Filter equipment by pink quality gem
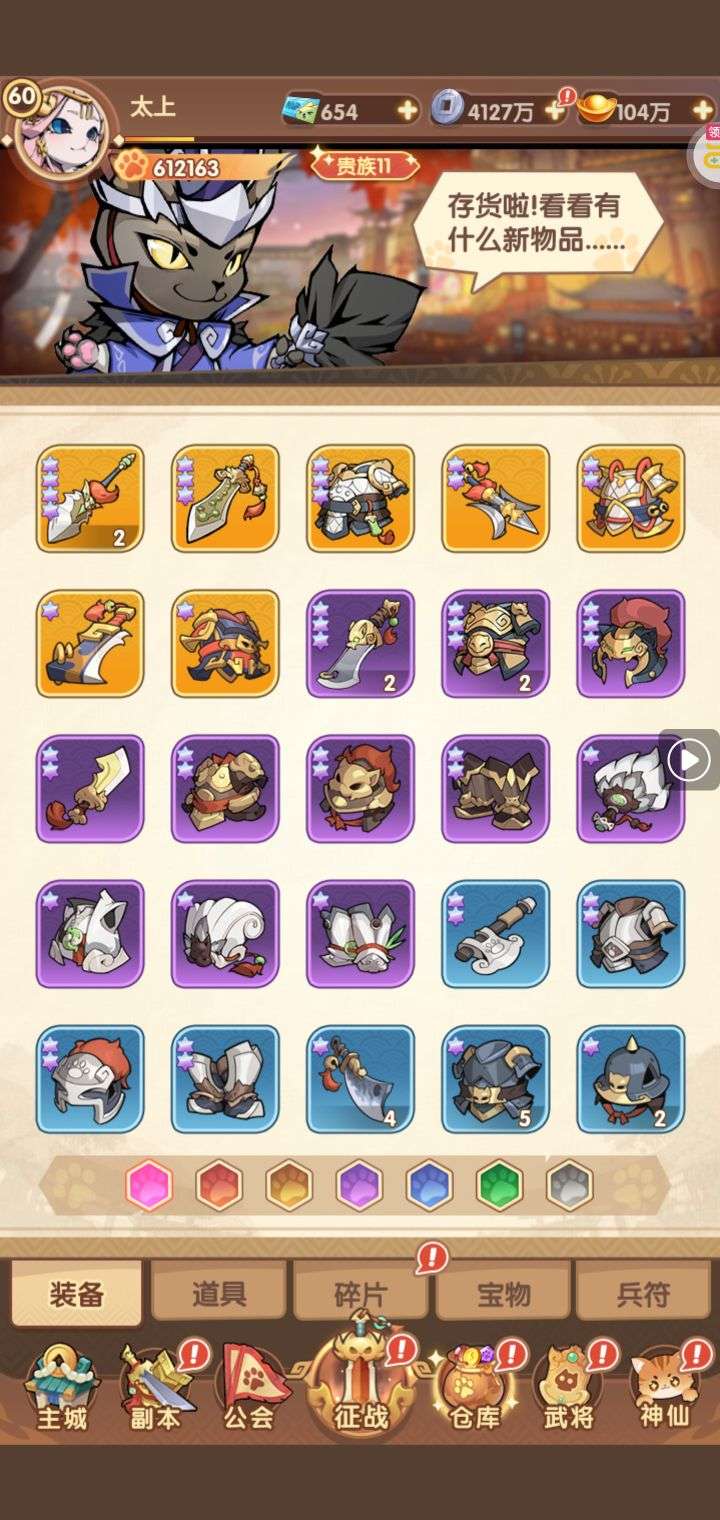720x1520 pixels. click(149, 1186)
